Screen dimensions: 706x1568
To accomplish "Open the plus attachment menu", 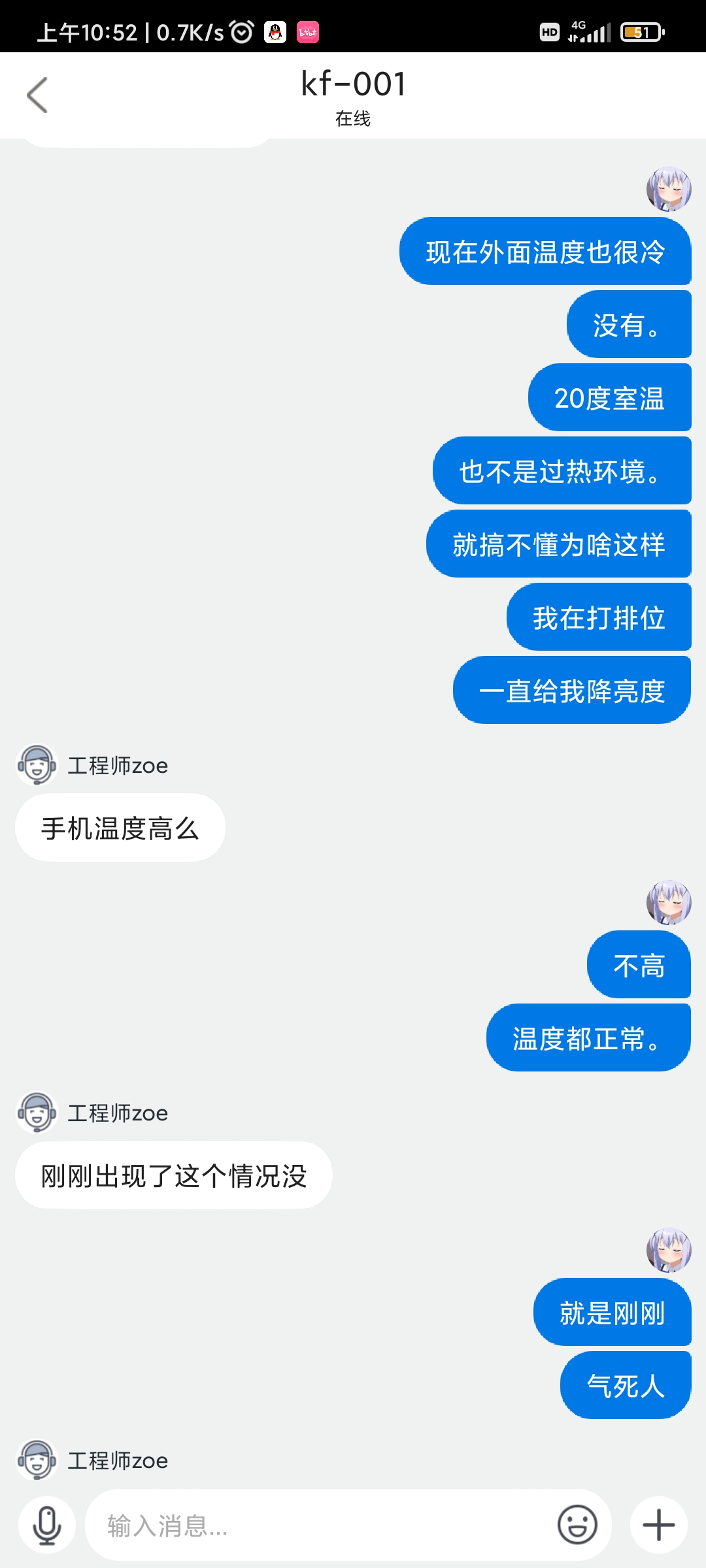I will click(x=659, y=1526).
